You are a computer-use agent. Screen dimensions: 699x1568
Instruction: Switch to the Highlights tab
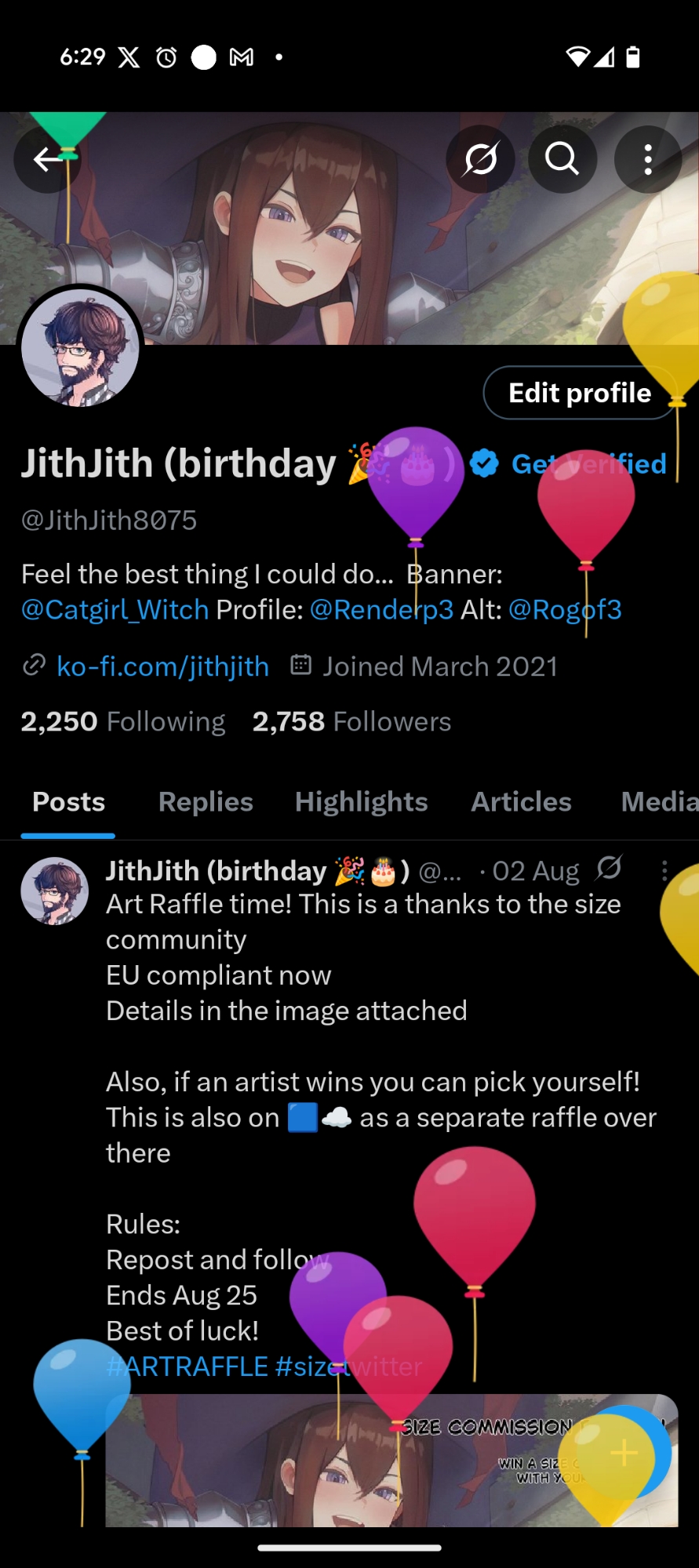(x=361, y=802)
